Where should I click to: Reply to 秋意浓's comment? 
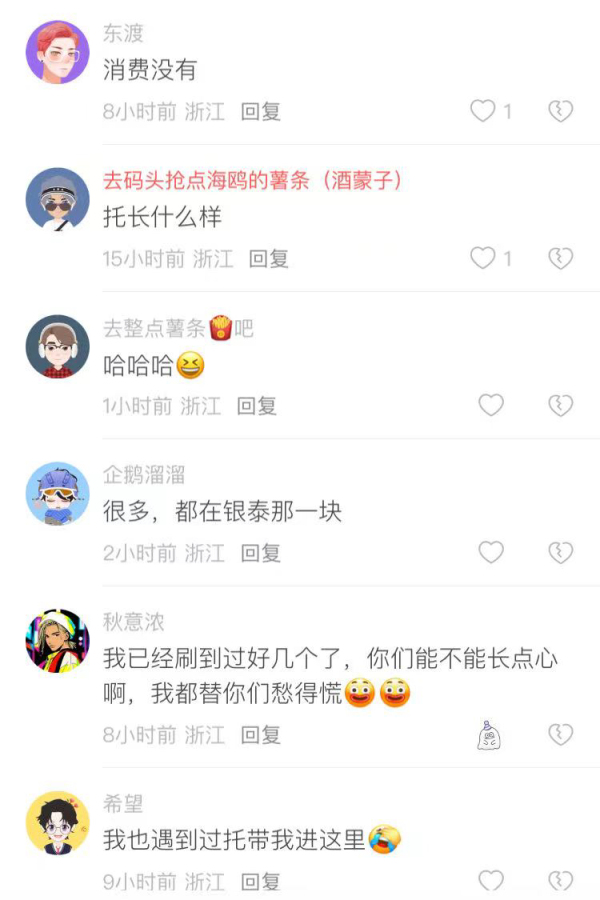(260, 735)
